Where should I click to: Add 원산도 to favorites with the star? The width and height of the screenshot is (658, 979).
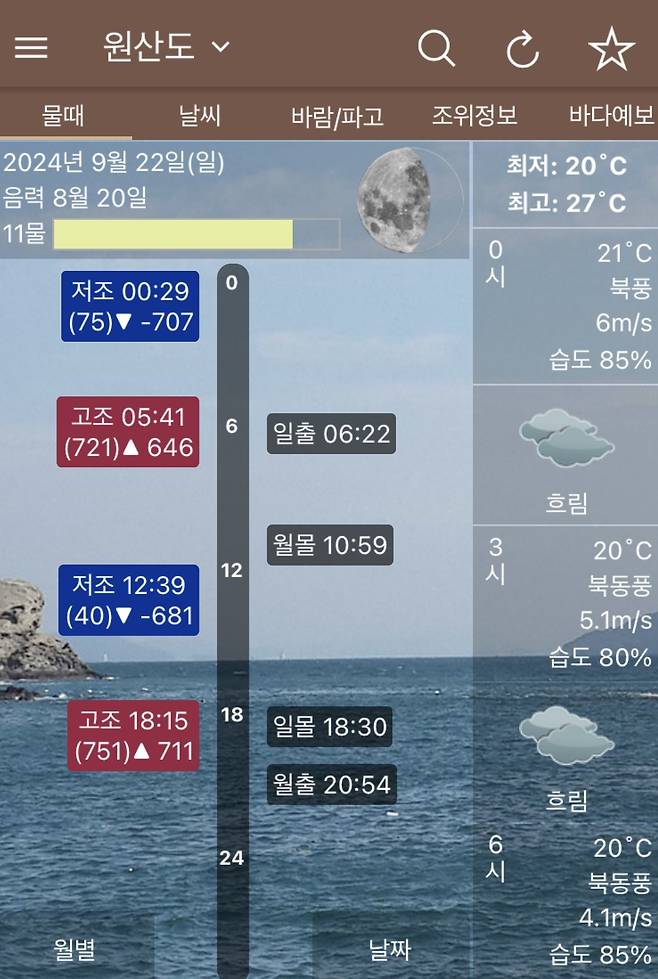pos(611,48)
